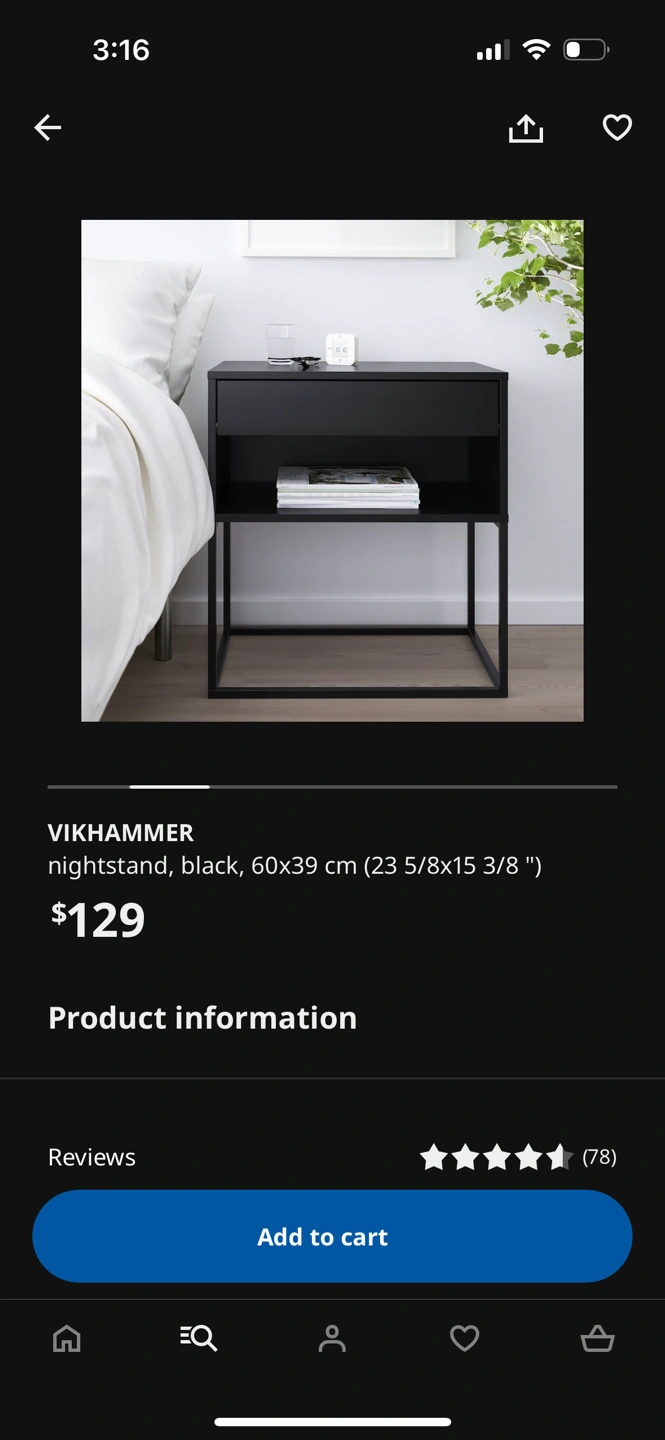
Task: Open the nightstand product photo
Action: point(332,470)
